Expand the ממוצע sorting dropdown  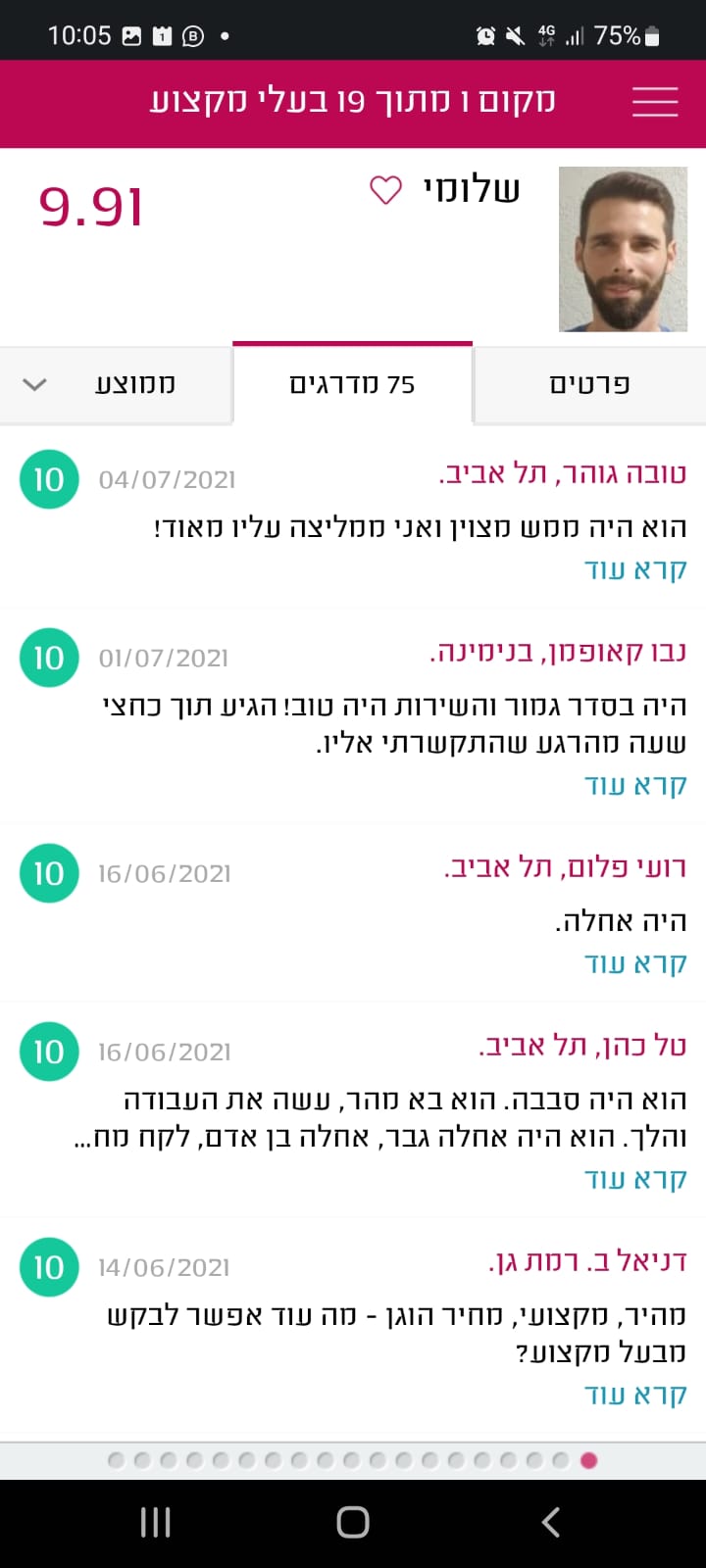[116, 384]
